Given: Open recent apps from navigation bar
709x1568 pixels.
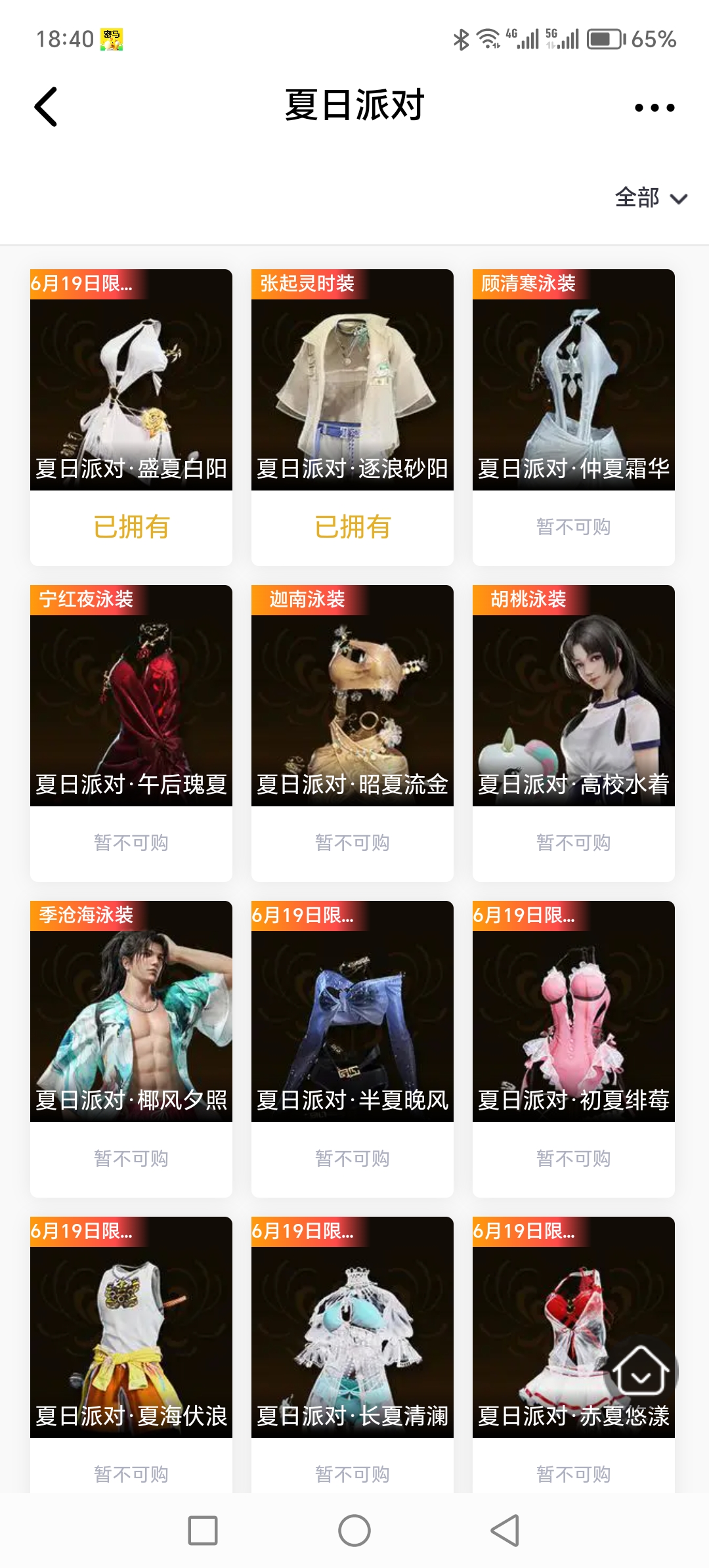Looking at the screenshot, I should coord(203,1531).
